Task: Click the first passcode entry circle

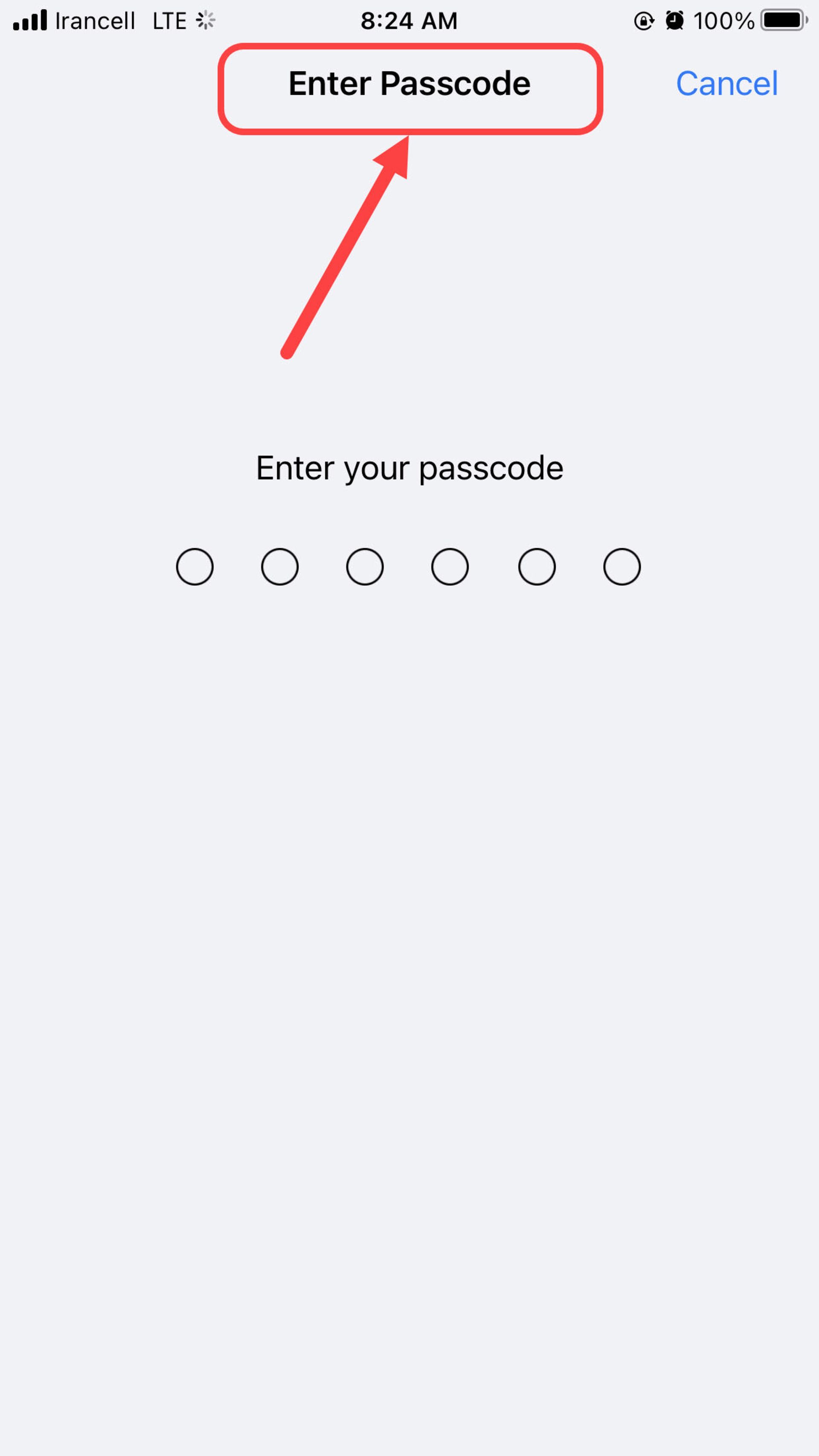Action: (x=195, y=567)
